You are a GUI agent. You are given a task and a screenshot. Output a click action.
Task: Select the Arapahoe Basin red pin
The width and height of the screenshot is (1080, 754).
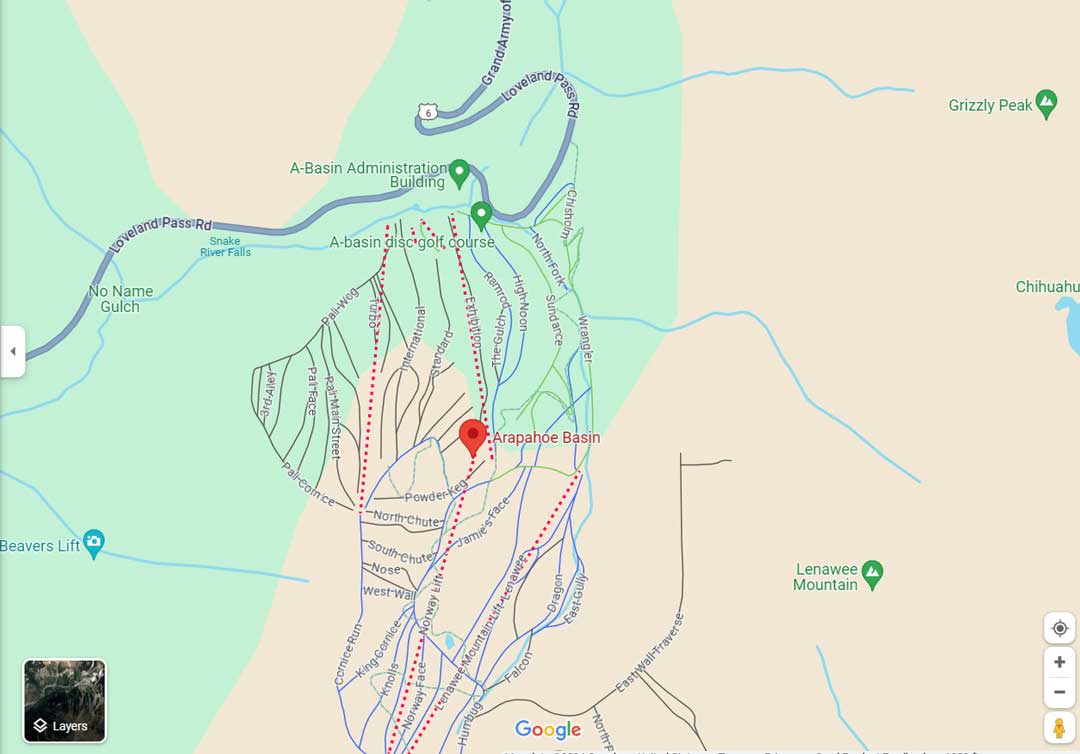click(x=473, y=436)
